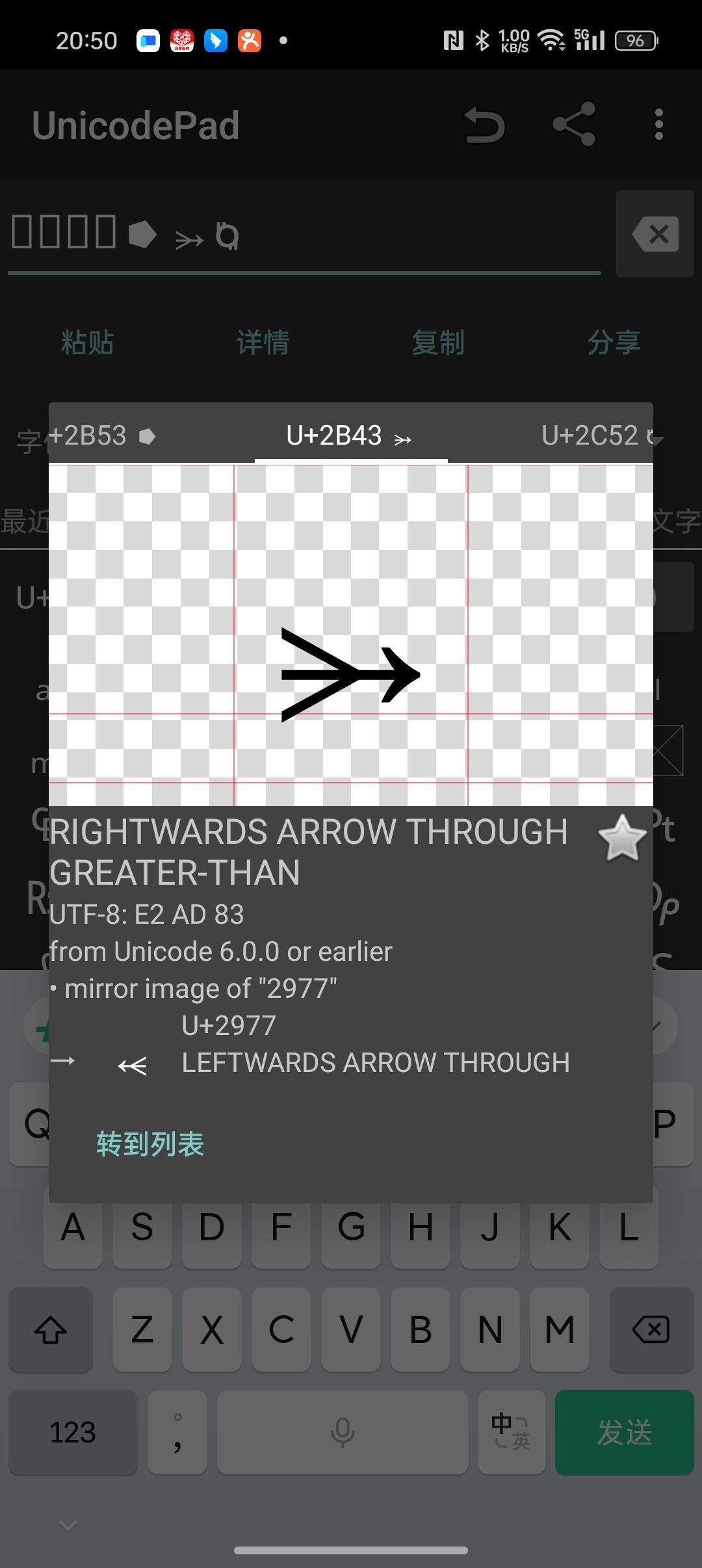This screenshot has width=702, height=1568.
Task: Tap 详情 to view details
Action: click(x=263, y=343)
